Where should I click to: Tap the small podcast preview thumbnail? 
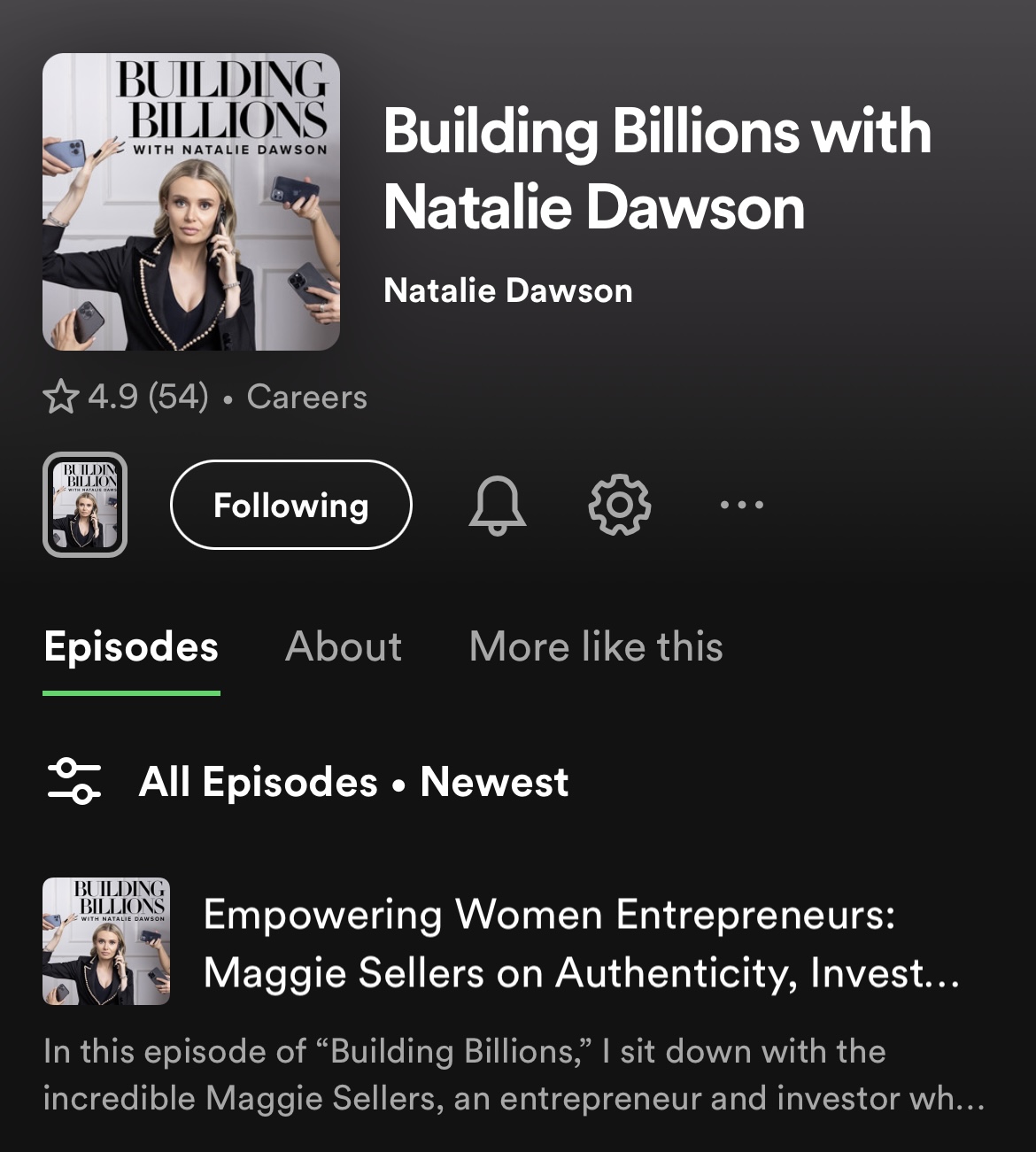[x=85, y=505]
